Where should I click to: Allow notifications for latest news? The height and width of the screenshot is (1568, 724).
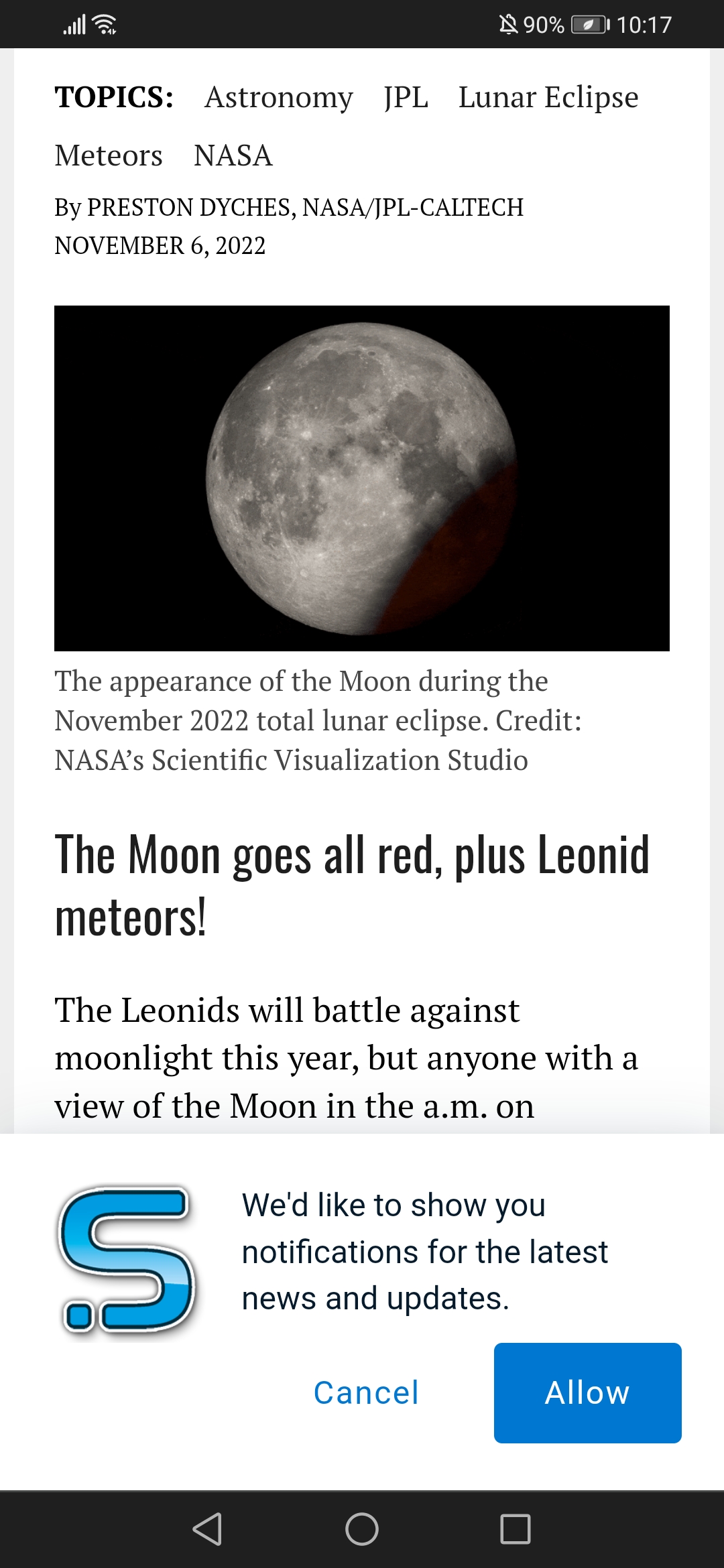(x=588, y=1393)
